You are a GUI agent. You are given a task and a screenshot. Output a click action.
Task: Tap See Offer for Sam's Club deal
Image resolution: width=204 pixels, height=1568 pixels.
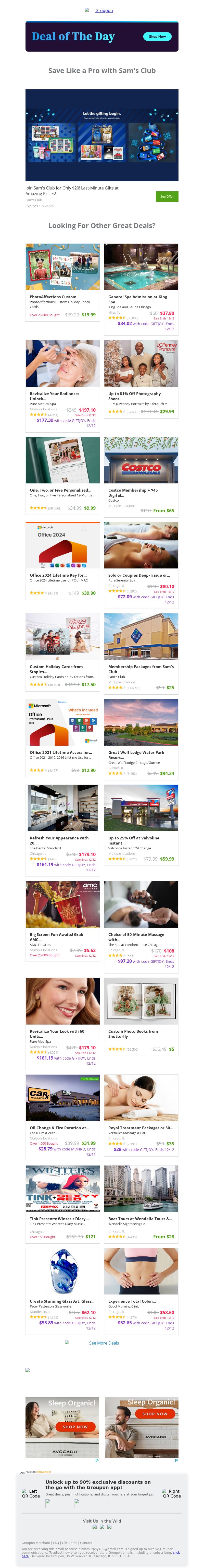click(166, 197)
